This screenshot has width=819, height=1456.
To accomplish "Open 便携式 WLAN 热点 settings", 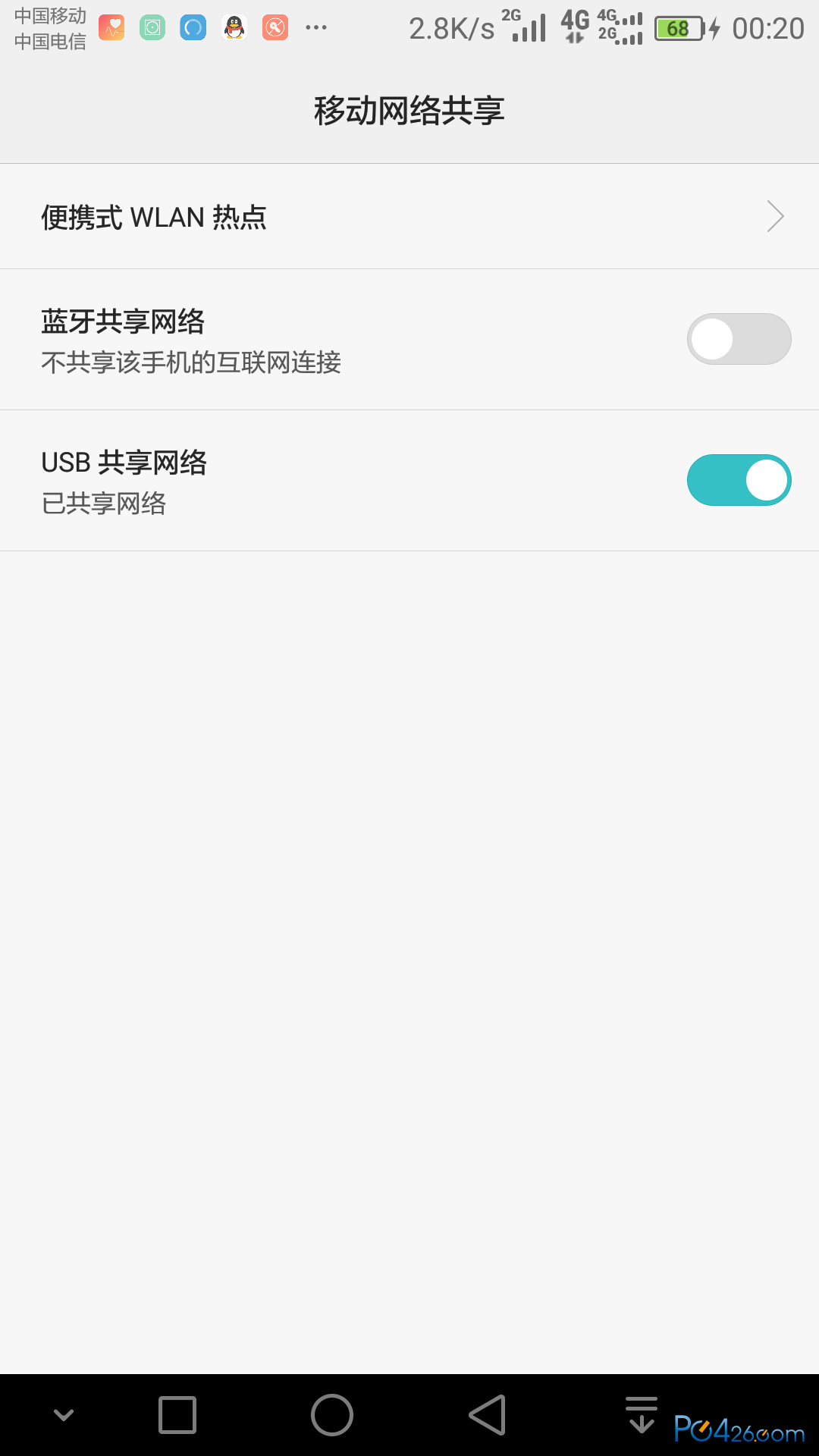I will click(x=409, y=217).
